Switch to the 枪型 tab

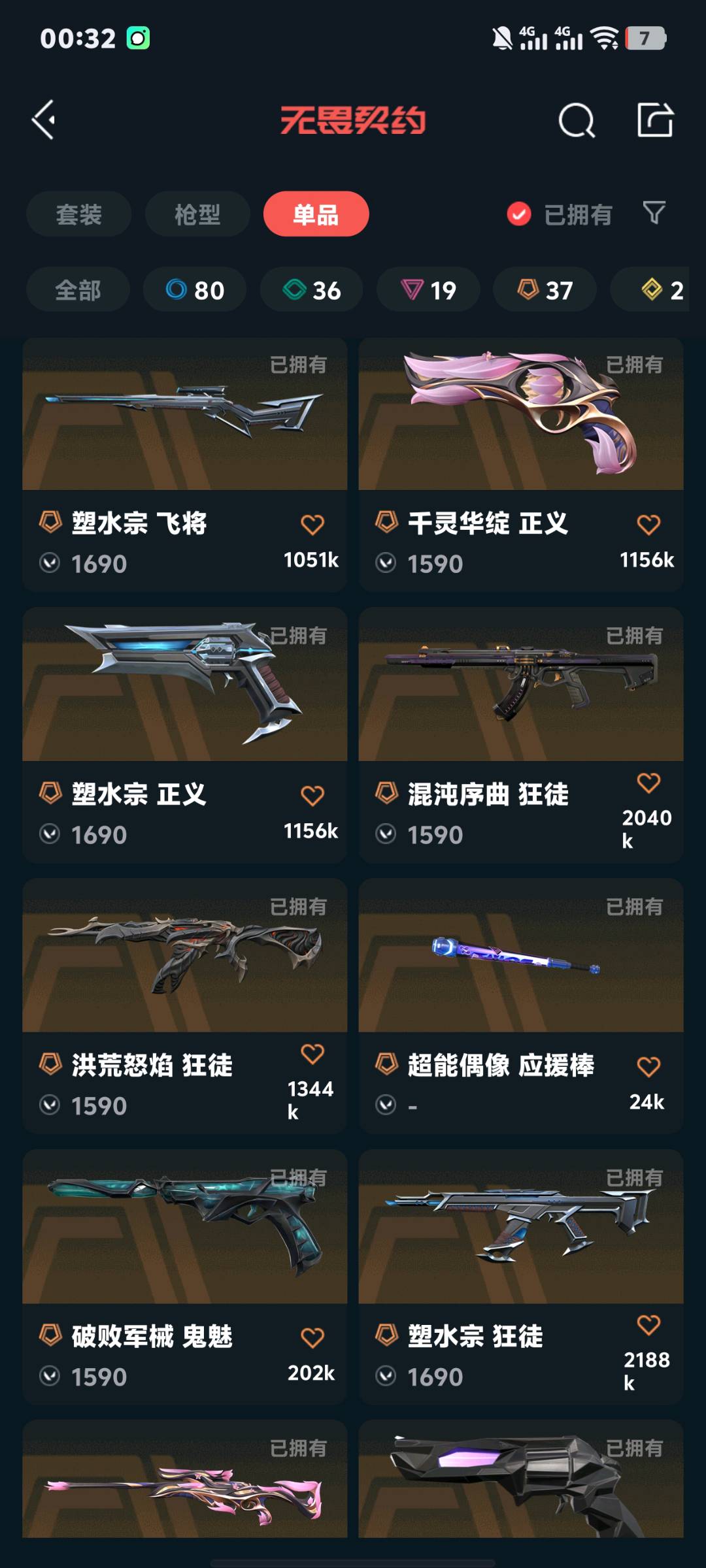click(x=197, y=214)
